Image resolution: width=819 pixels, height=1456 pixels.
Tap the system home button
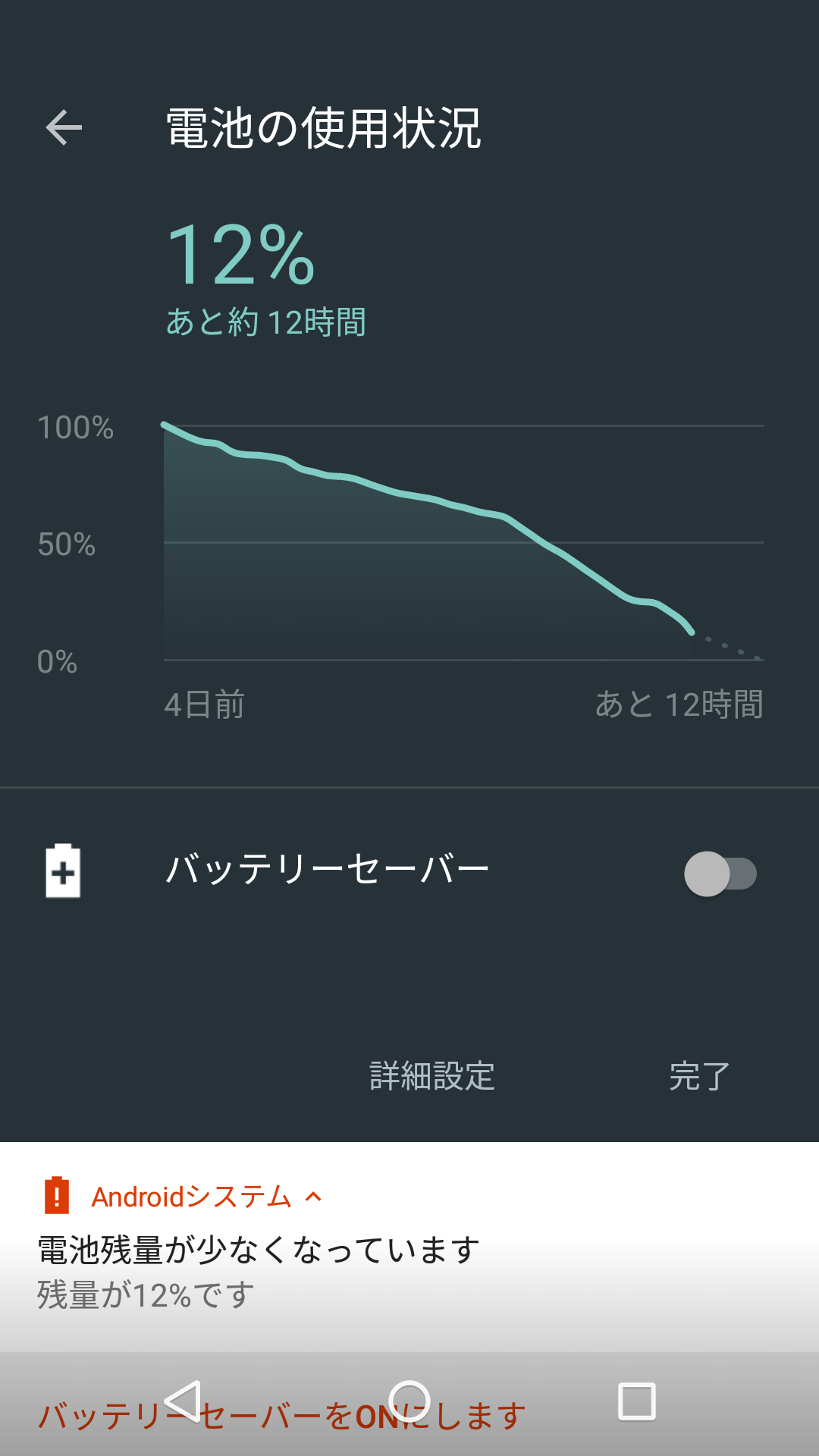409,1401
